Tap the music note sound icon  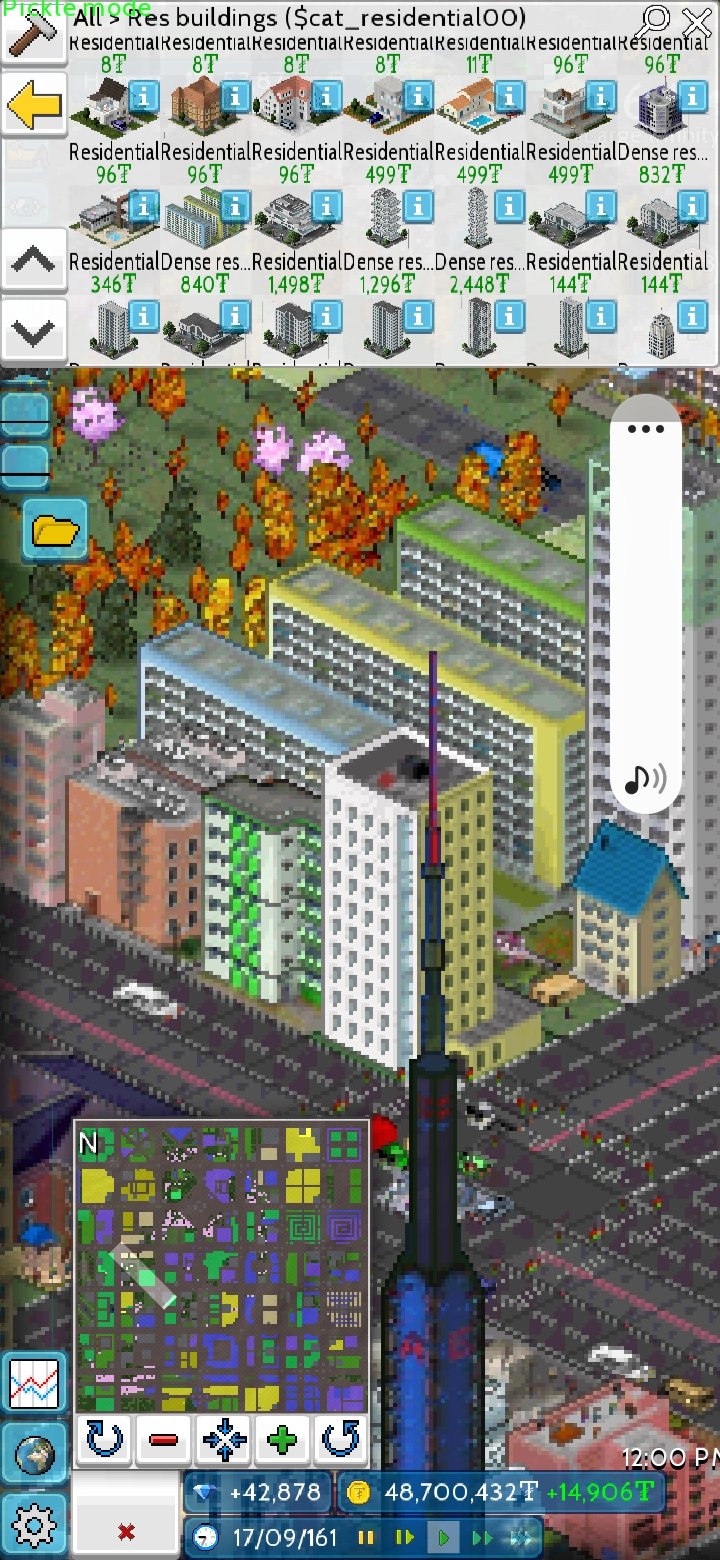[x=646, y=778]
